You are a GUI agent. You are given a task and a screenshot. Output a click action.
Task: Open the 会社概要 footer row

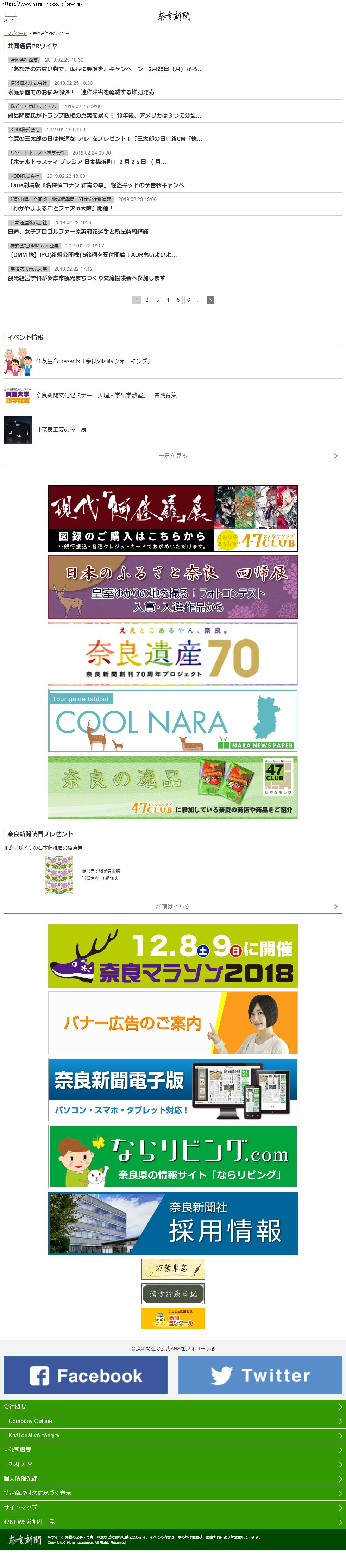pyautogui.click(x=173, y=1407)
